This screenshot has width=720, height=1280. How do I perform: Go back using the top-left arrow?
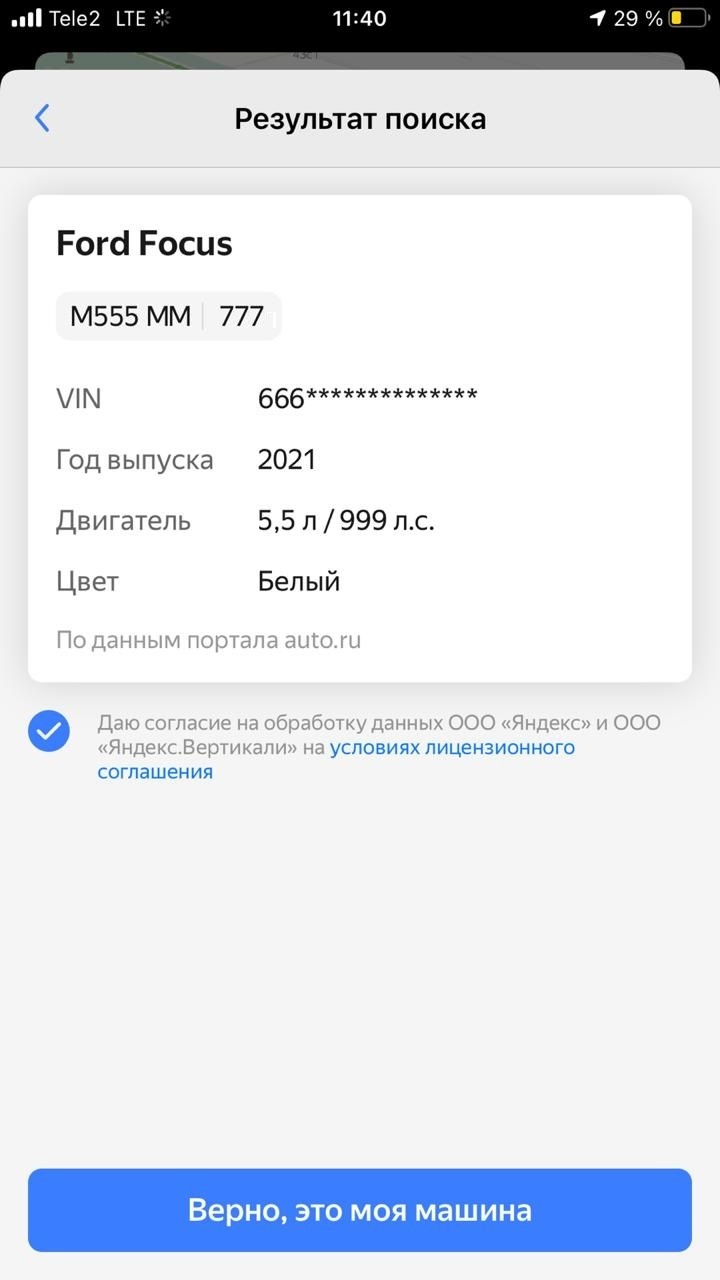(42, 118)
